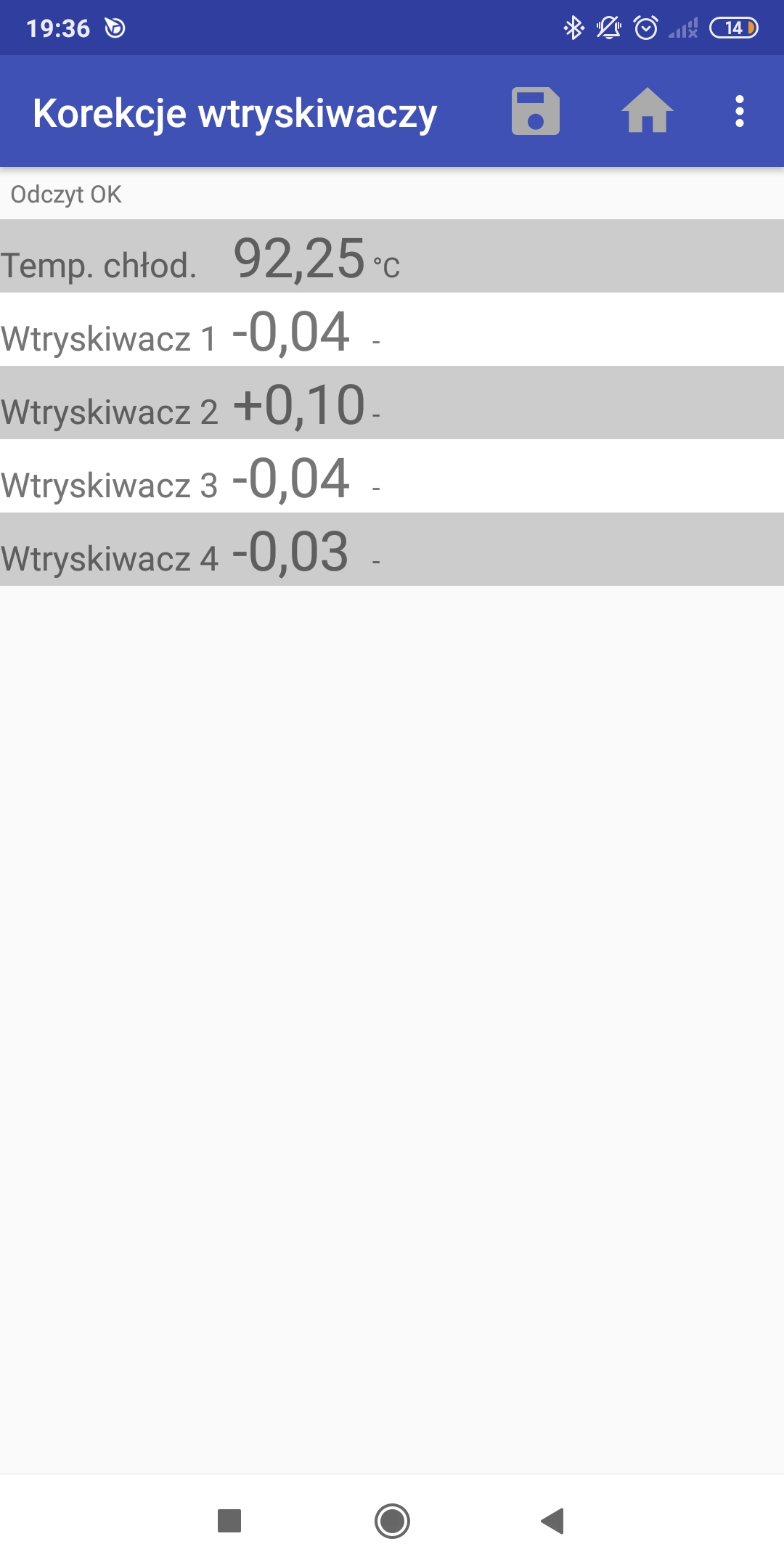Open recent apps from navigation bar
Image resolution: width=784 pixels, height=1568 pixels.
click(x=229, y=1521)
